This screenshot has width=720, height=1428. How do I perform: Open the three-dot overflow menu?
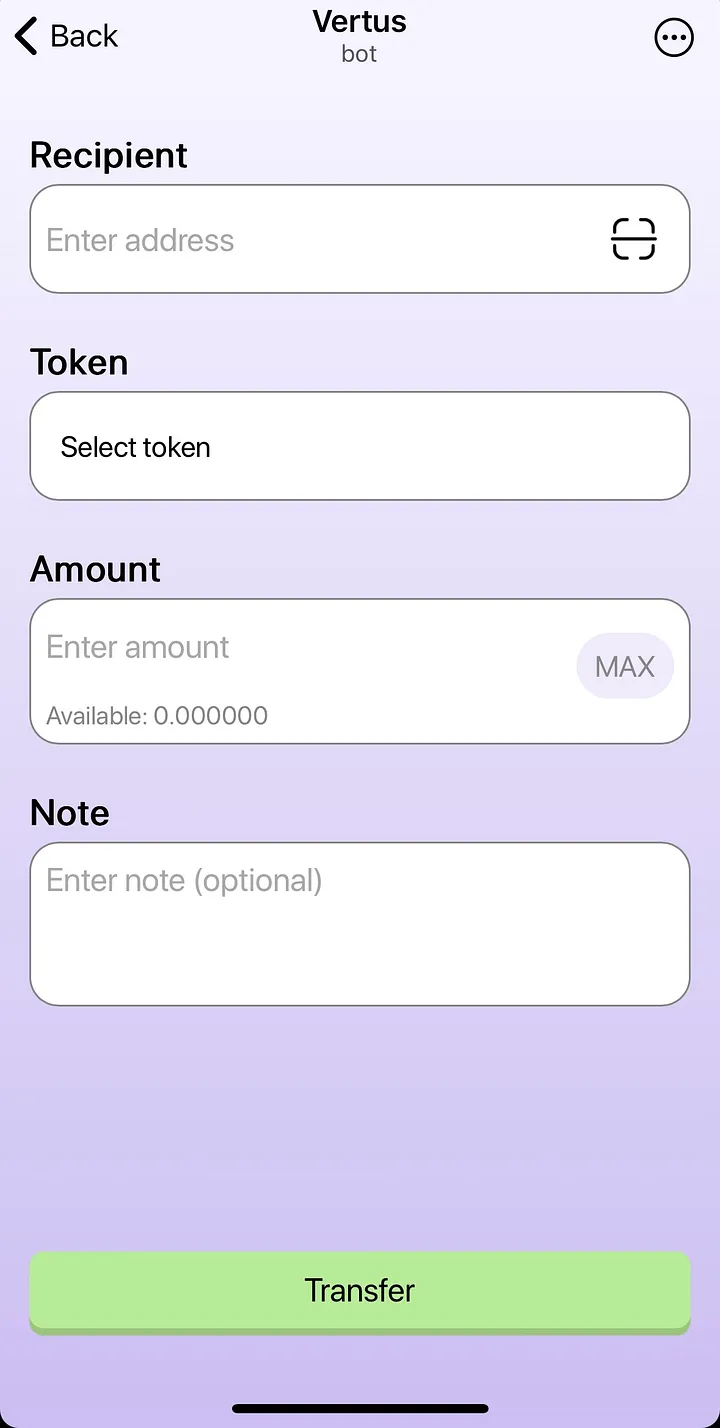click(674, 38)
